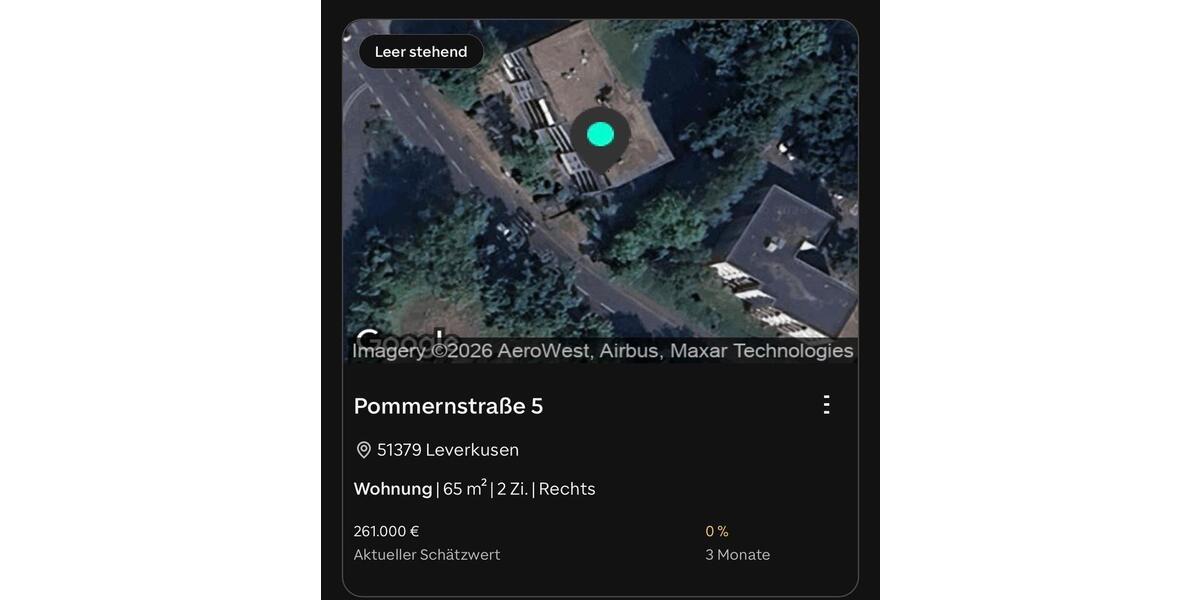Viewport: 1200px width, 600px height.
Task: Open the overflow menu for Pommernstraße 5
Action: 826,405
